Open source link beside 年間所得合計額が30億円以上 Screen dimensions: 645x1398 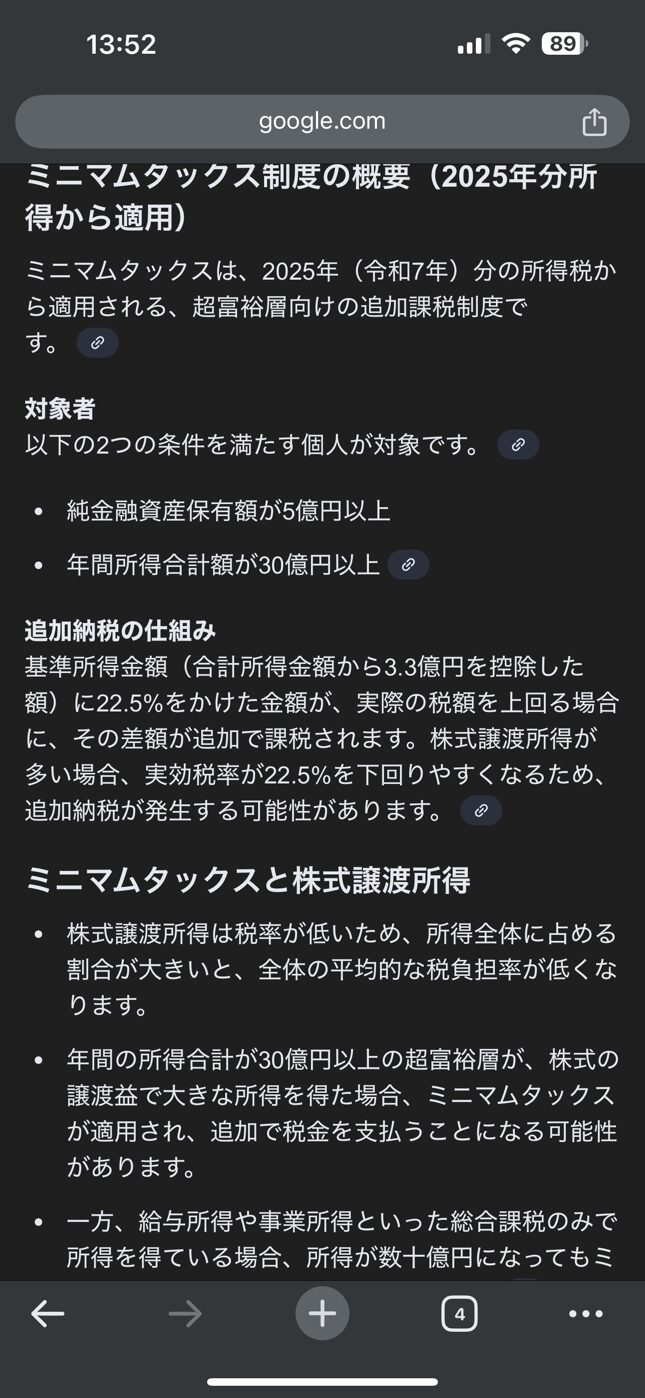[x=408, y=565]
